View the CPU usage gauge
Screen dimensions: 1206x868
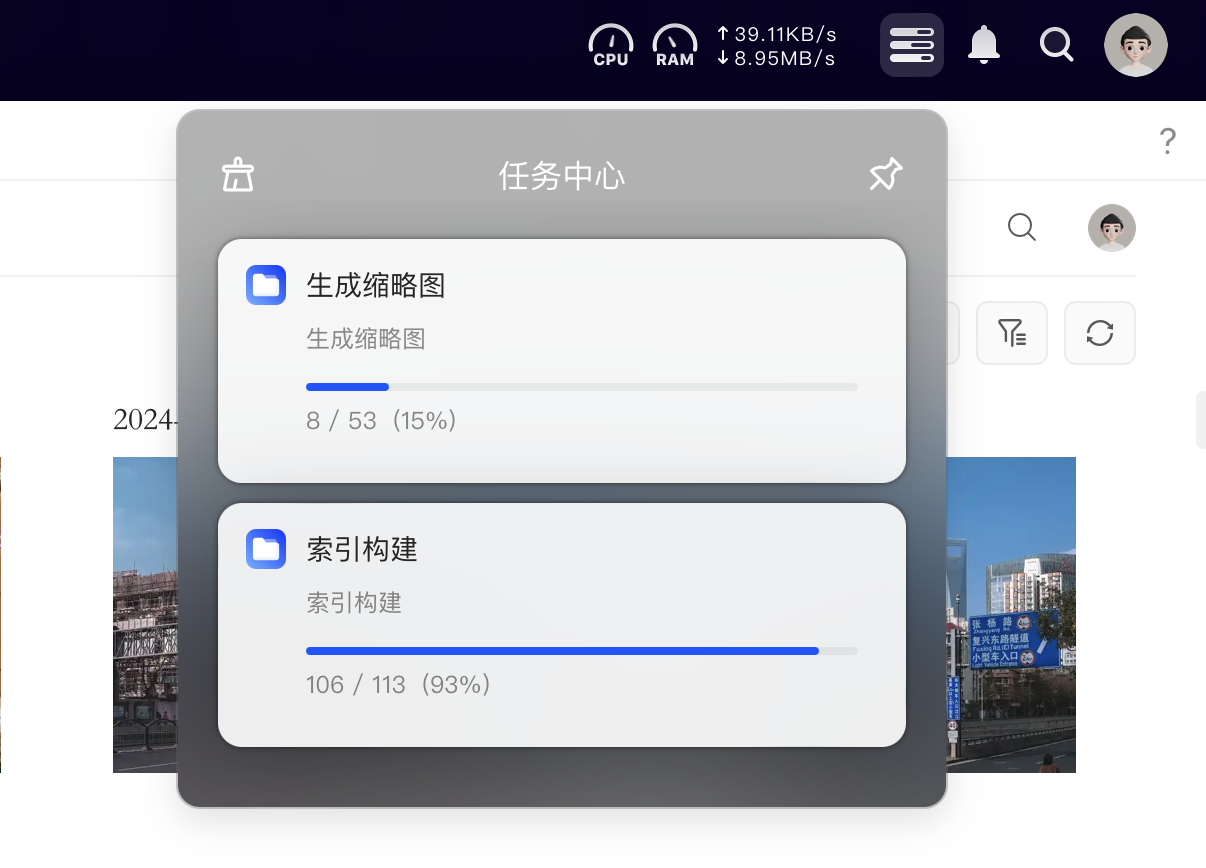[x=610, y=46]
